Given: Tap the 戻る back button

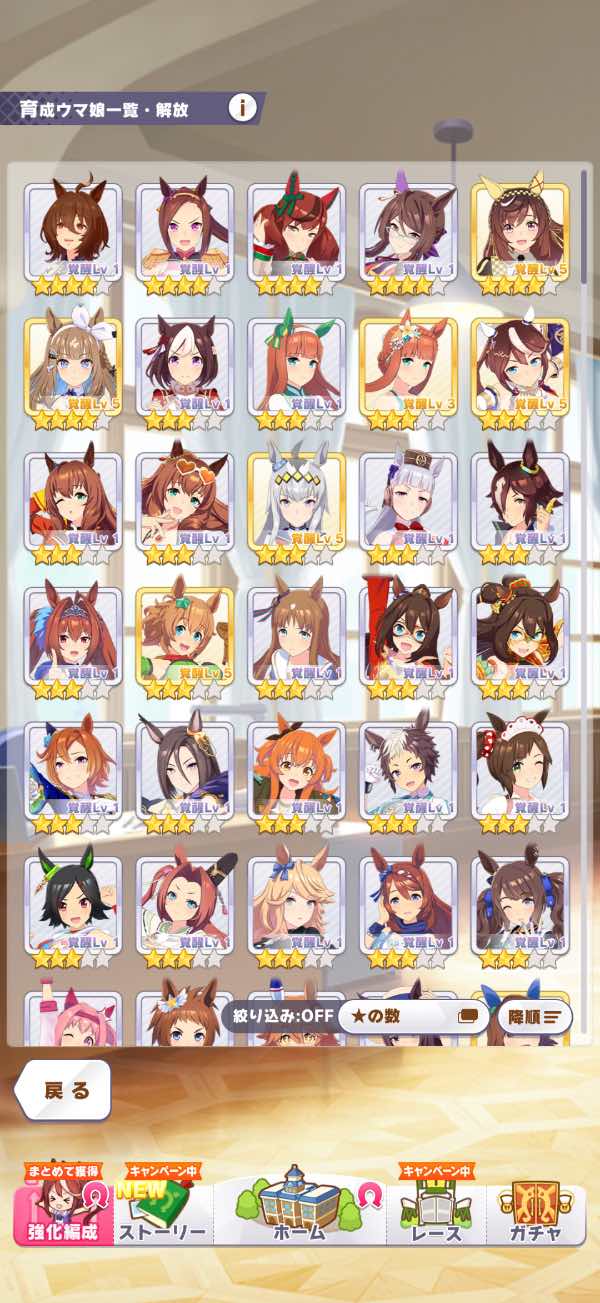Looking at the screenshot, I should coord(62,1090).
